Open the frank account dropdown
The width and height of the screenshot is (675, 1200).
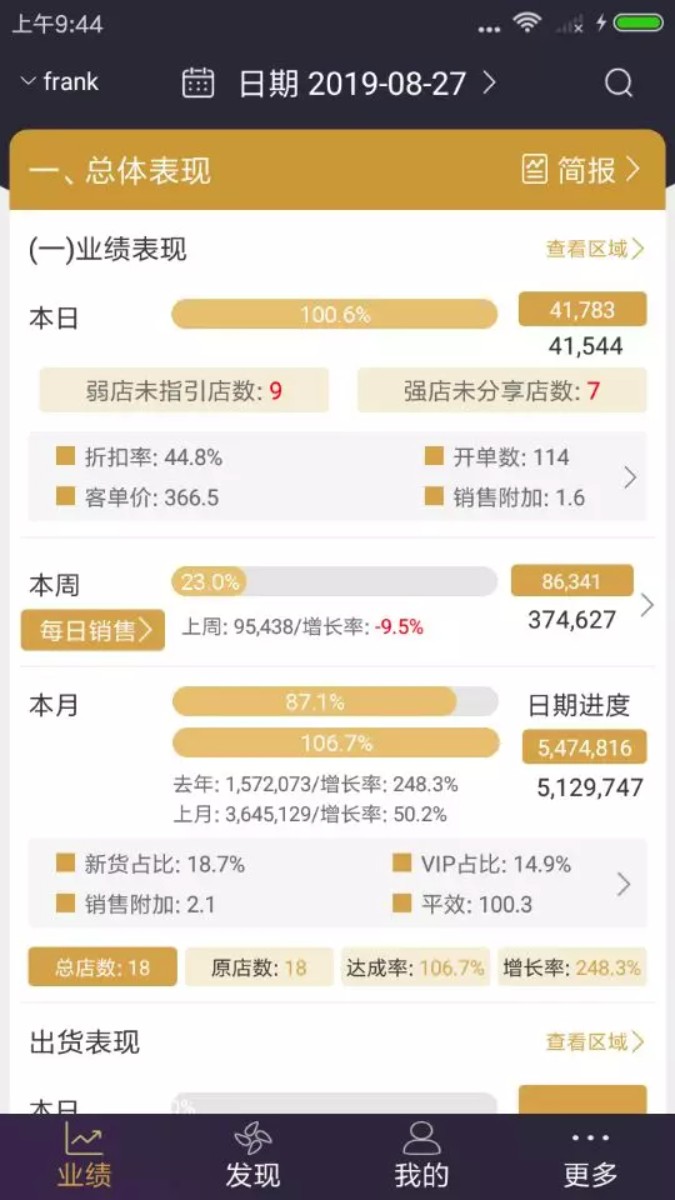tap(60, 82)
